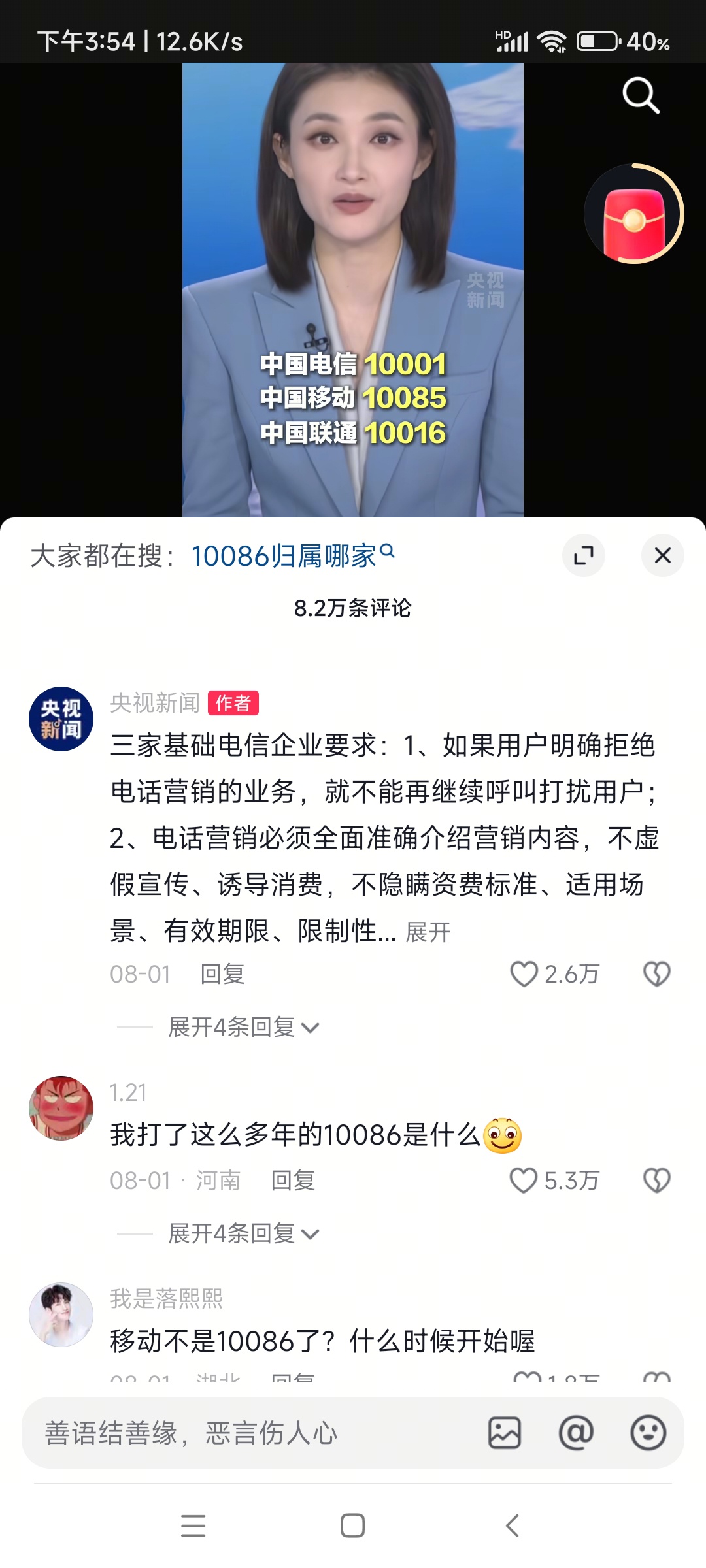Image resolution: width=706 pixels, height=1568 pixels.
Task: Close the comments panel
Action: tap(662, 556)
